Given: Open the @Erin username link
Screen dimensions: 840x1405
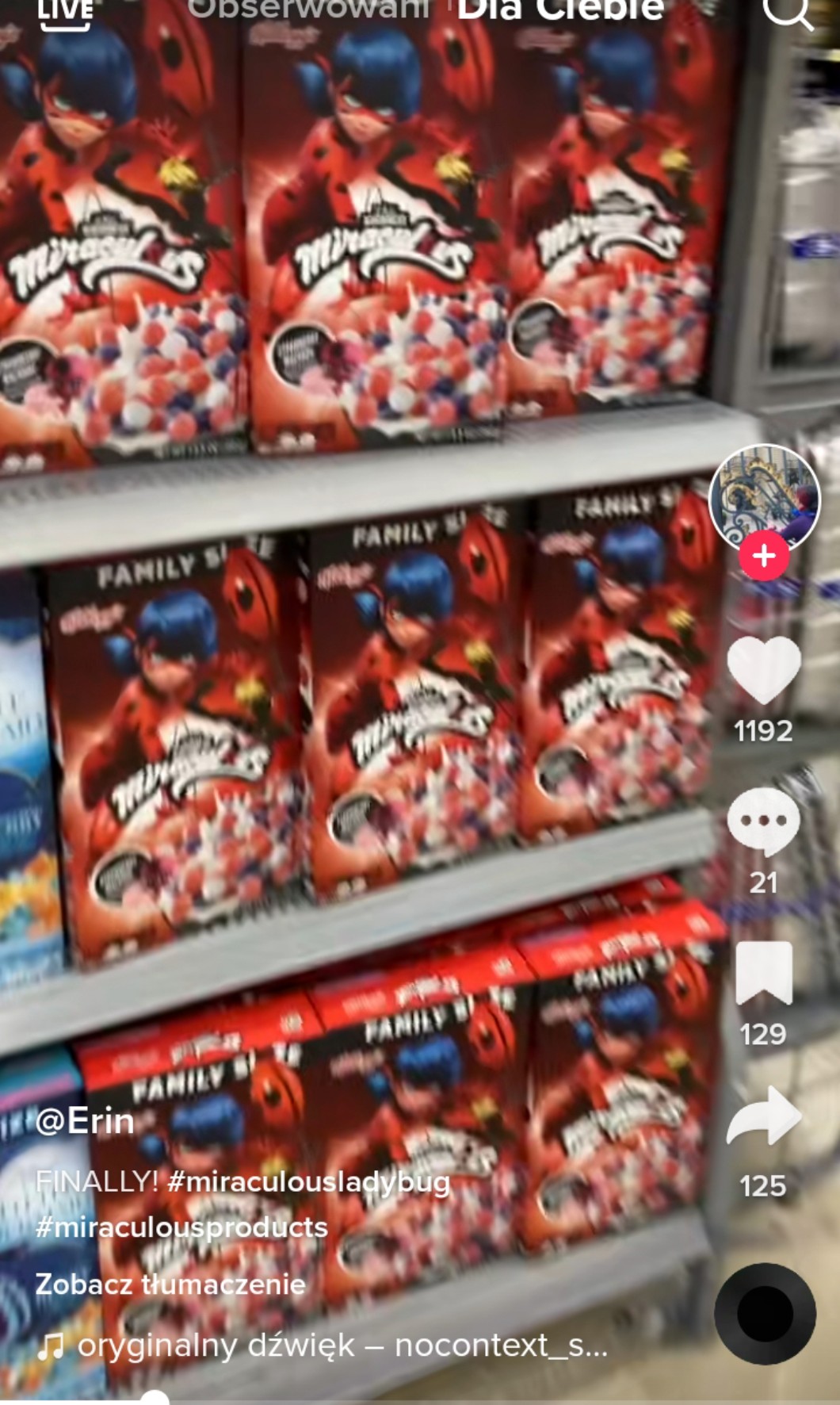Looking at the screenshot, I should click(x=86, y=1121).
